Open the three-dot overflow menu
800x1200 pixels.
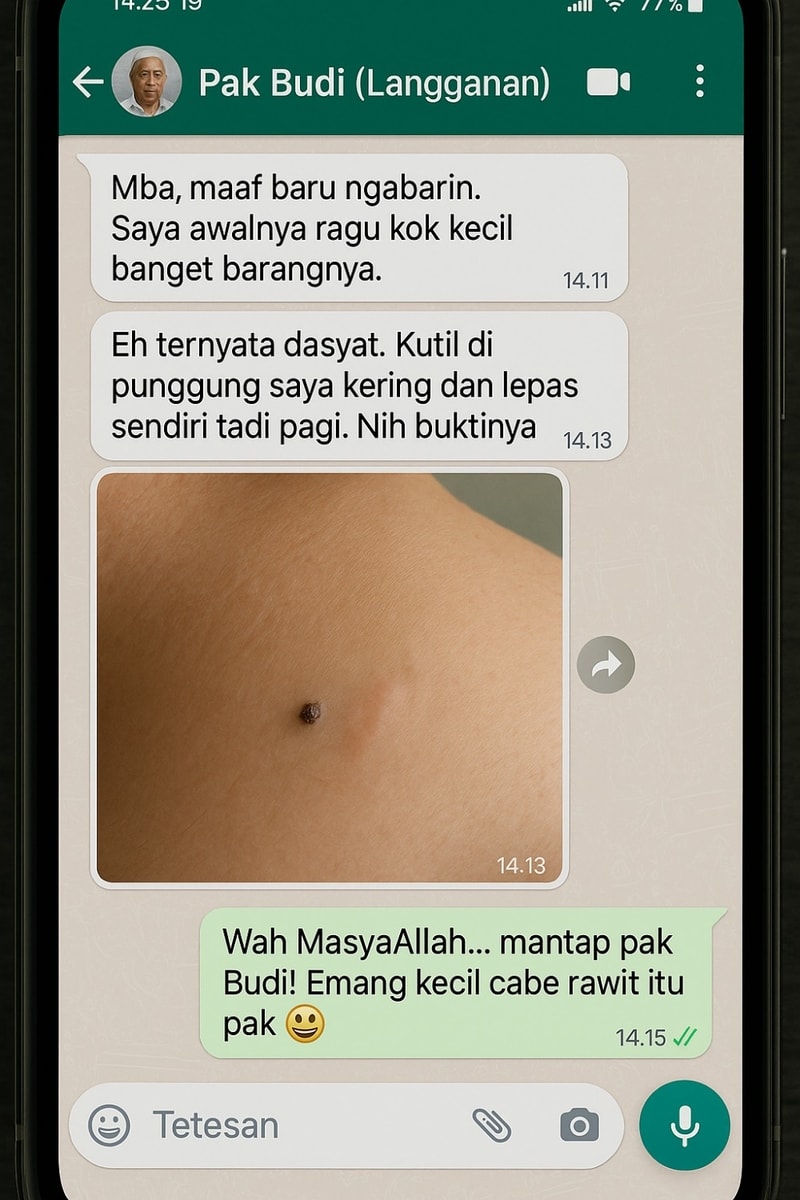tap(700, 81)
